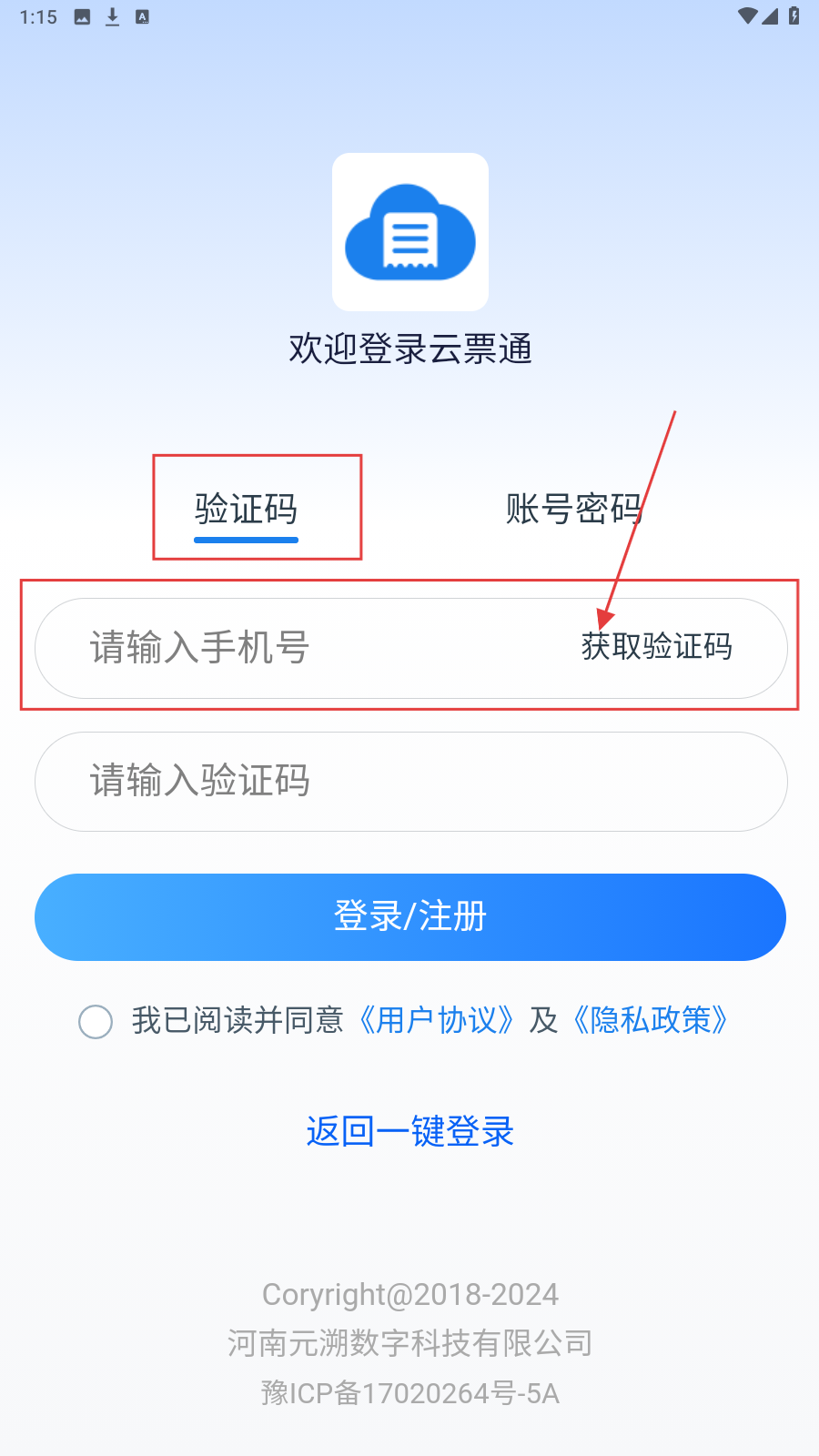Tap the 登录/注册 button
819x1456 pixels.
(410, 917)
